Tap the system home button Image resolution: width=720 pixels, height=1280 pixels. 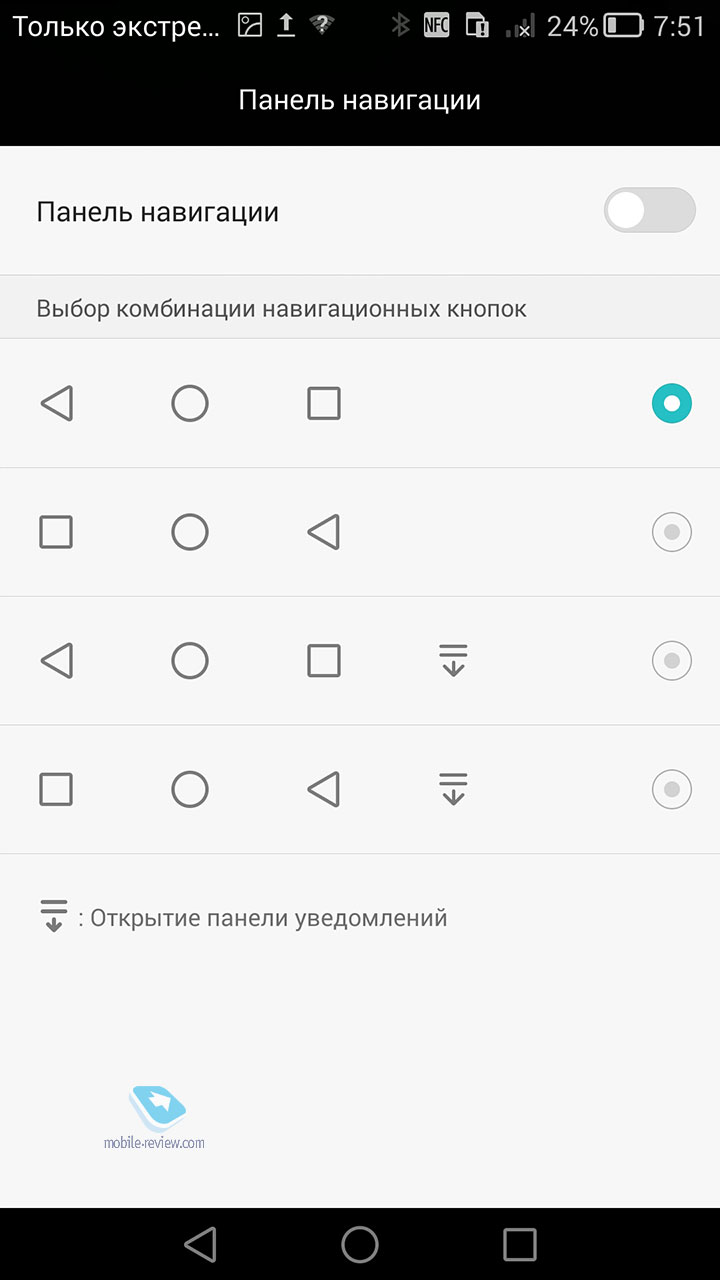click(360, 1244)
